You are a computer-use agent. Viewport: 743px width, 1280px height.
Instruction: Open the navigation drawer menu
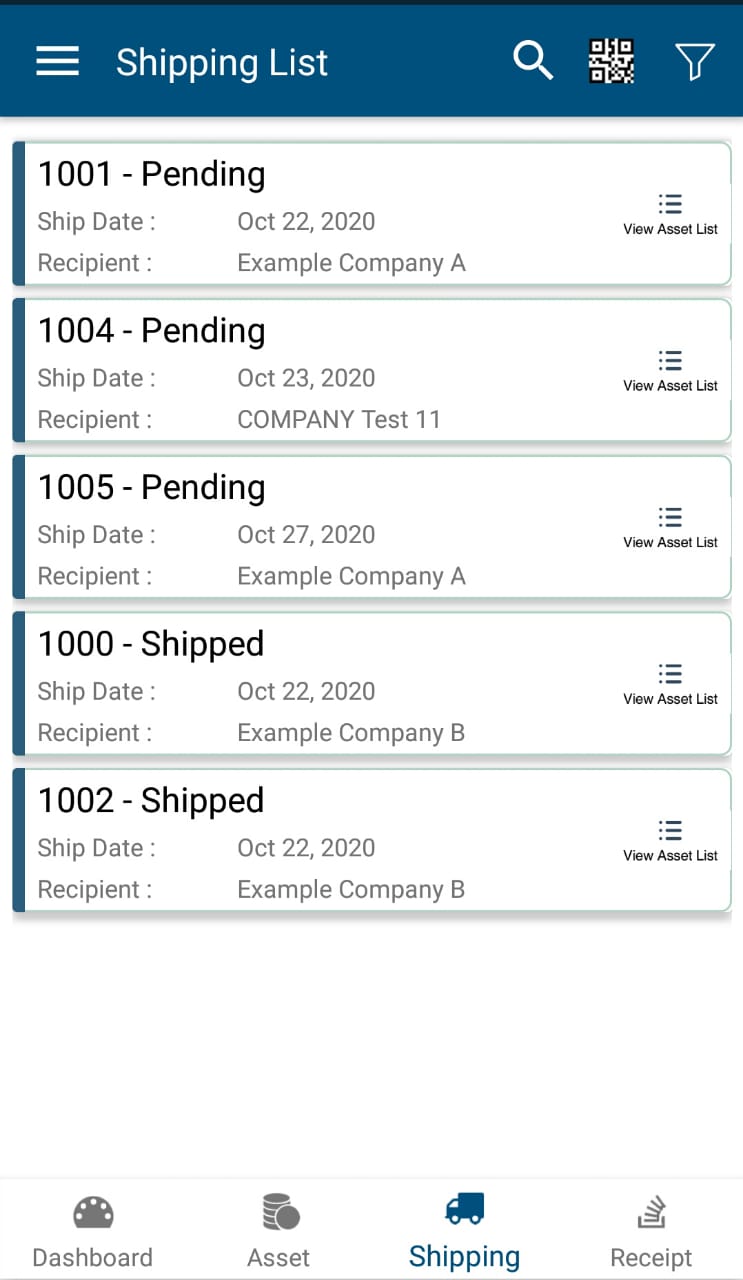tap(57, 60)
